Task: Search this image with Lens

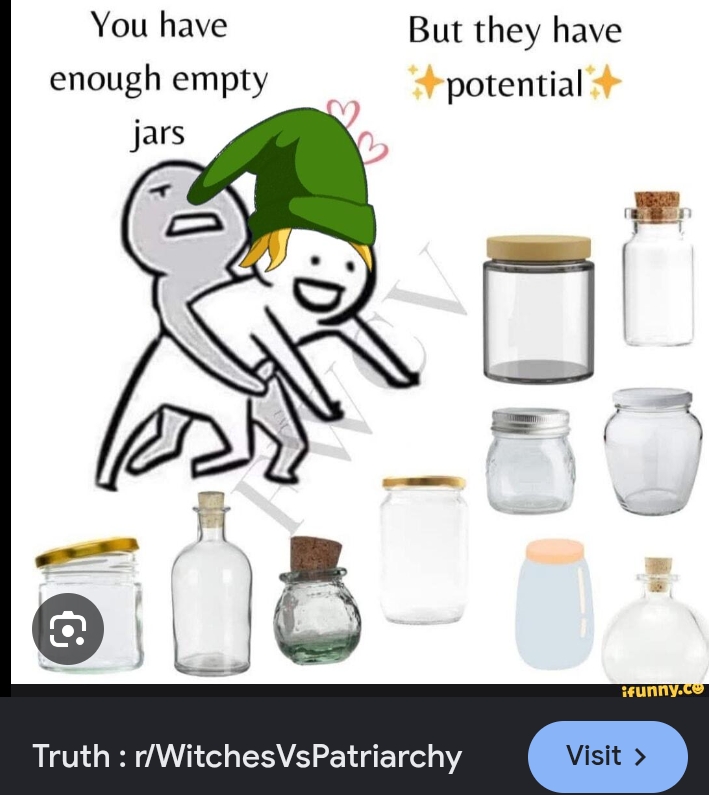Action: [x=68, y=629]
